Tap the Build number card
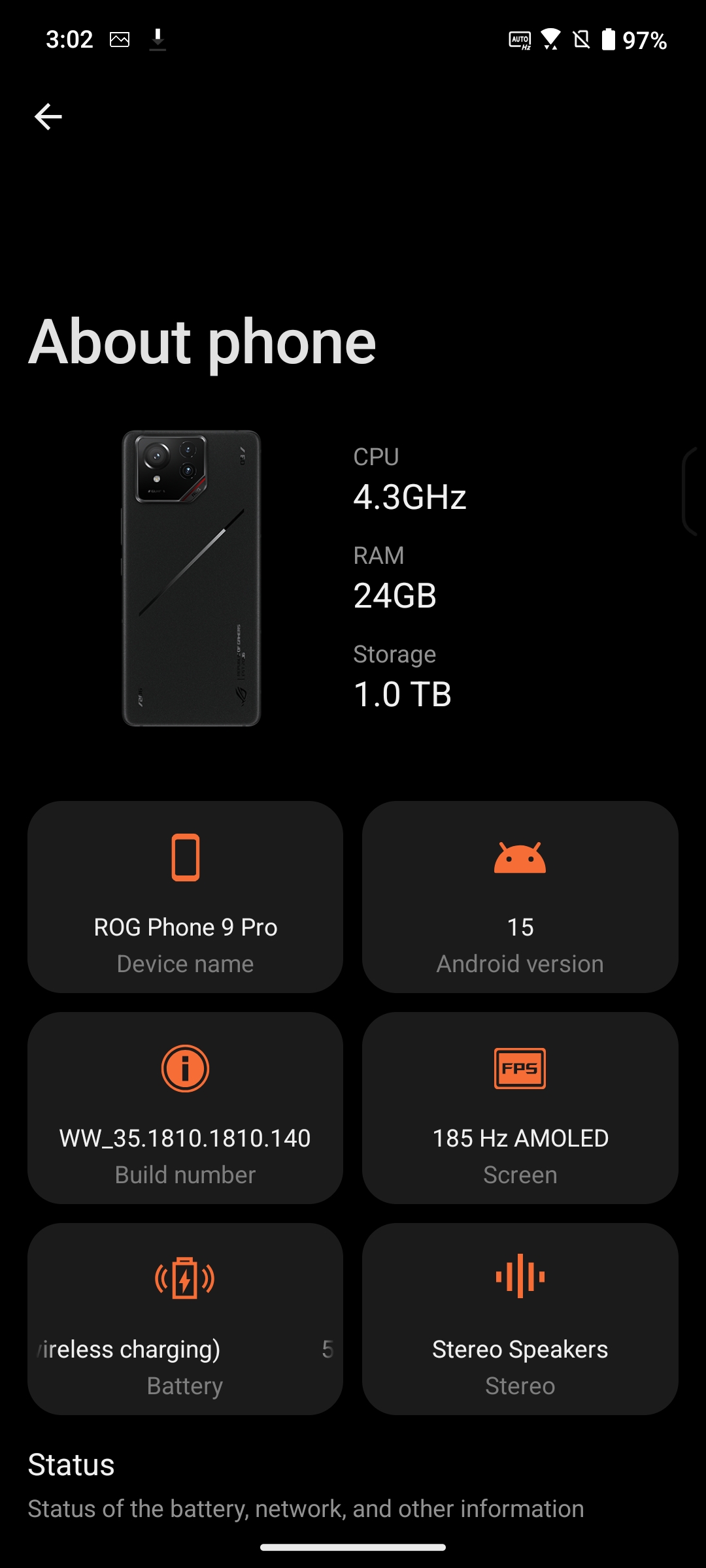706x1568 pixels. (185, 1107)
